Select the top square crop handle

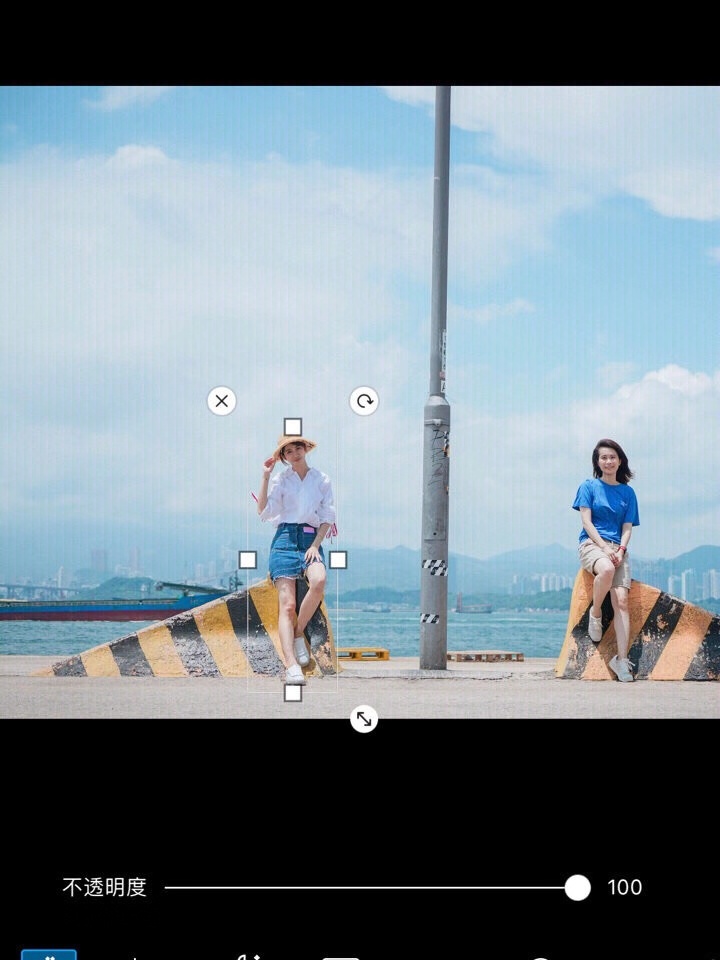292,427
